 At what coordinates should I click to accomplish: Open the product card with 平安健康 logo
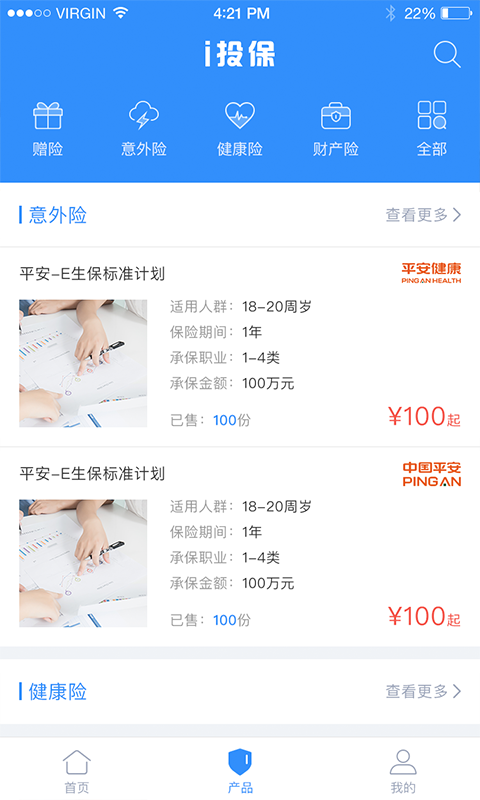coord(240,347)
